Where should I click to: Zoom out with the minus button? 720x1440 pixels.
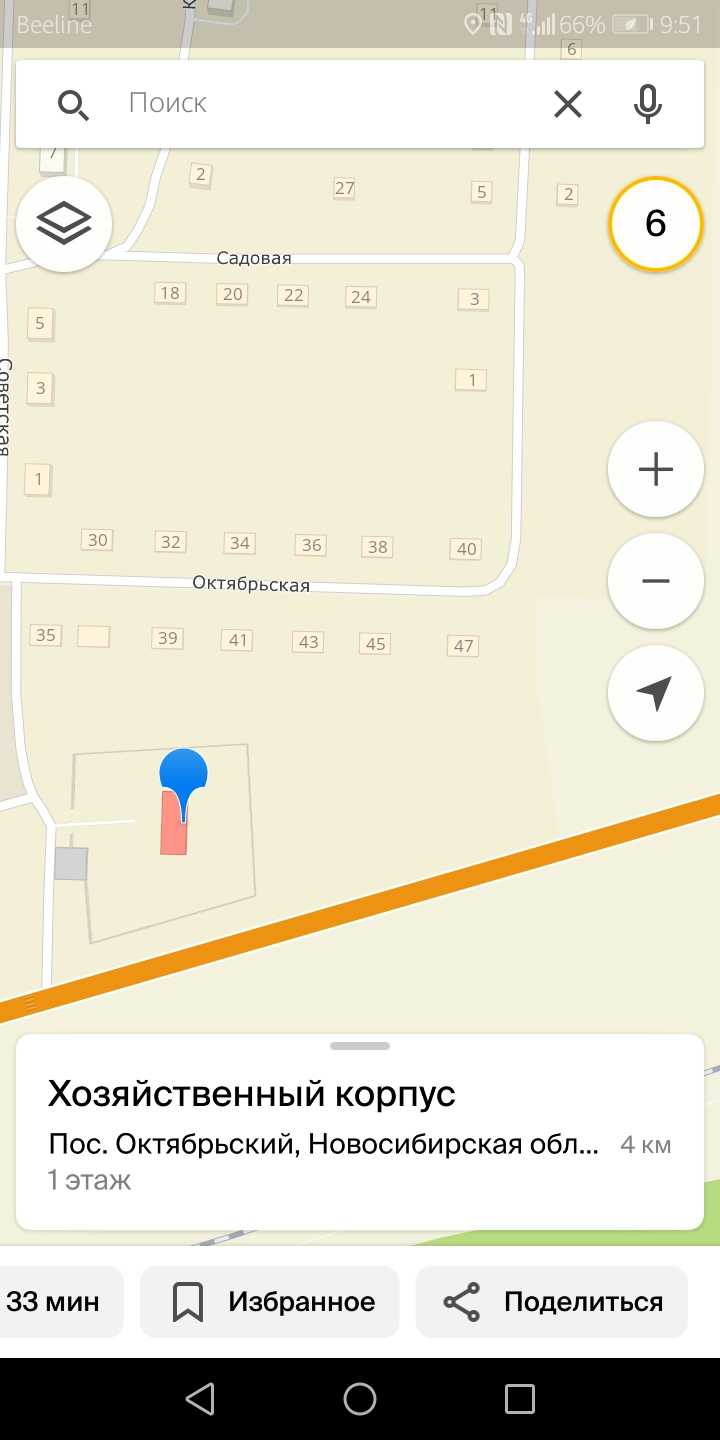[x=656, y=581]
